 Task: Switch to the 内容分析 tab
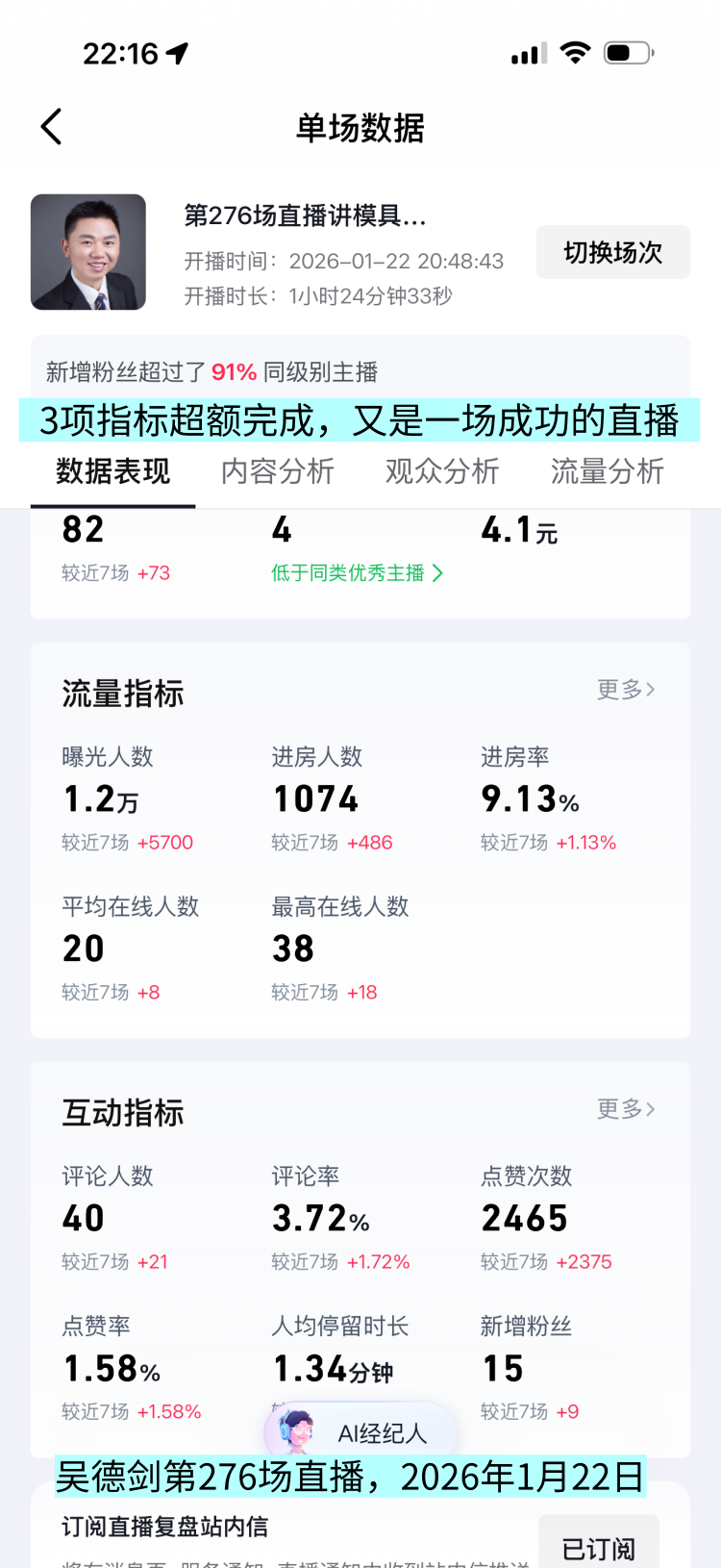pyautogui.click(x=278, y=471)
